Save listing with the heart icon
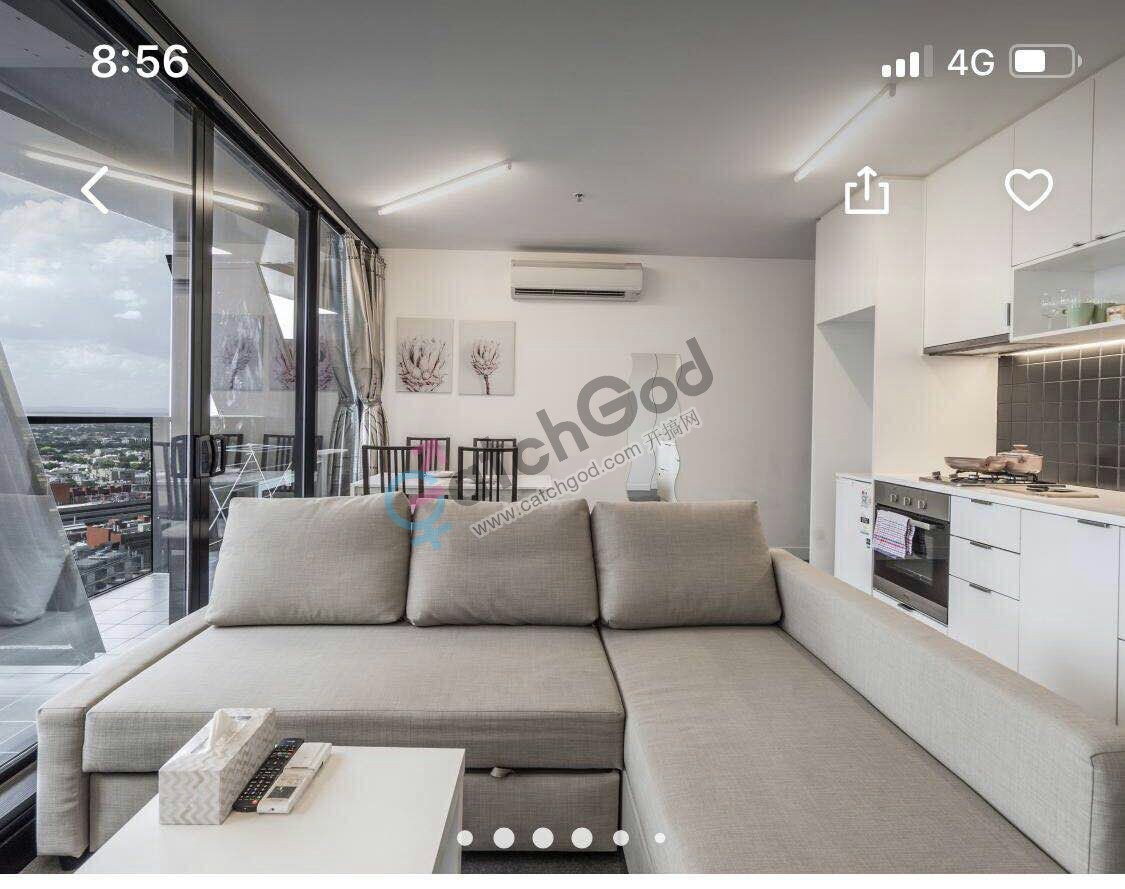The height and width of the screenshot is (889, 1125). pos(1028,190)
